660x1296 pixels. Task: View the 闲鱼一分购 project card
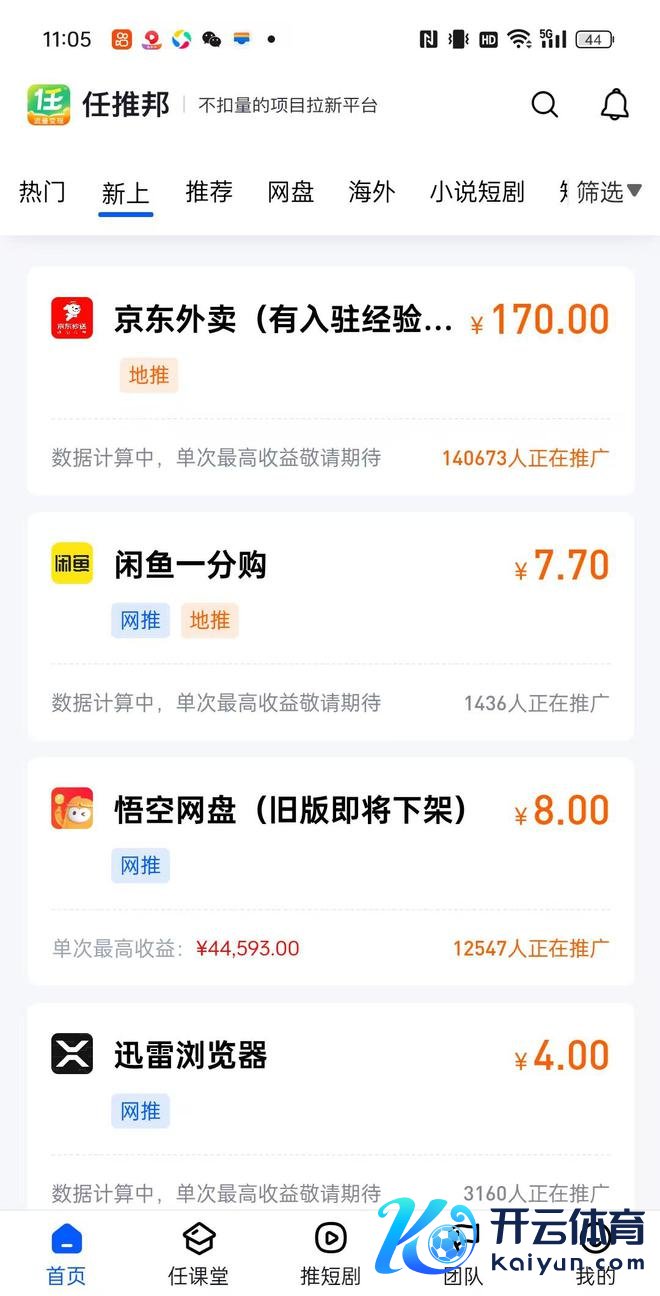(330, 625)
